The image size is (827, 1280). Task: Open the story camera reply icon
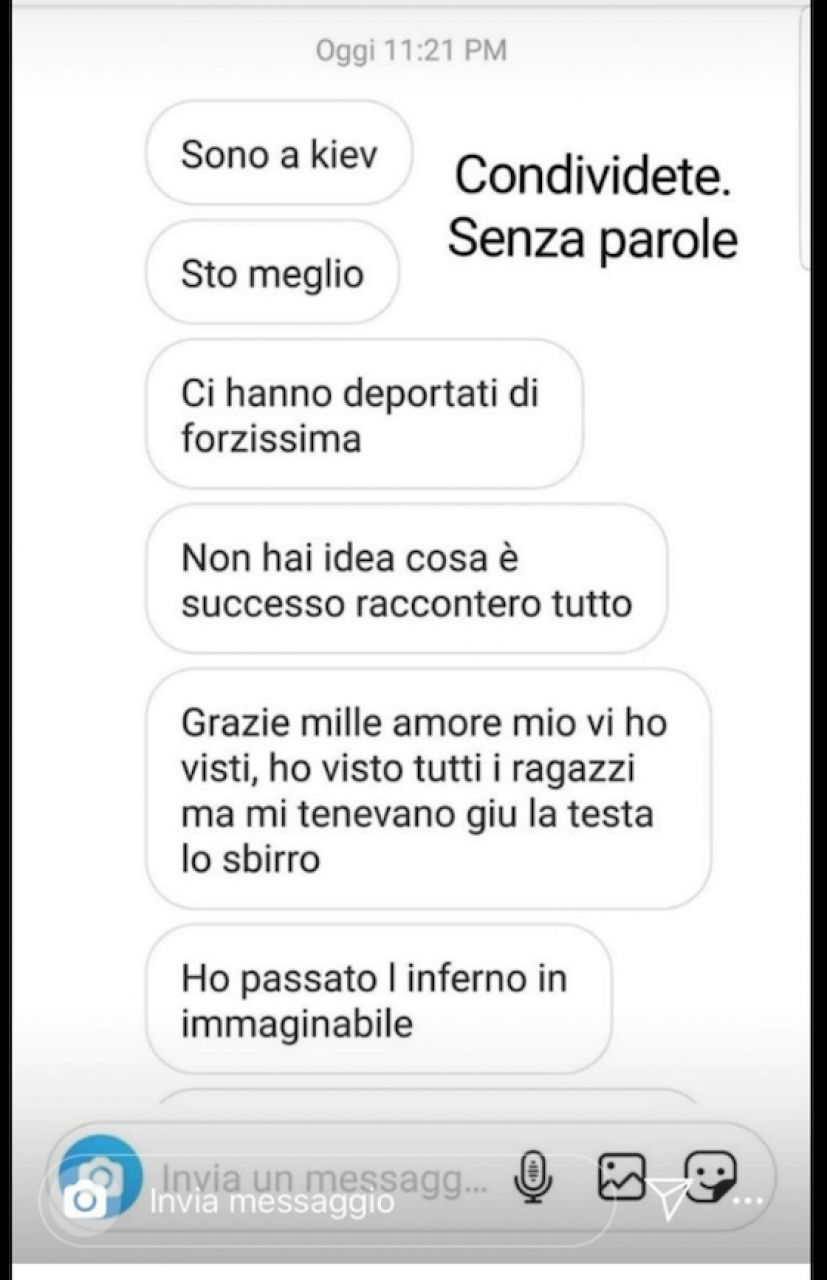85,1199
